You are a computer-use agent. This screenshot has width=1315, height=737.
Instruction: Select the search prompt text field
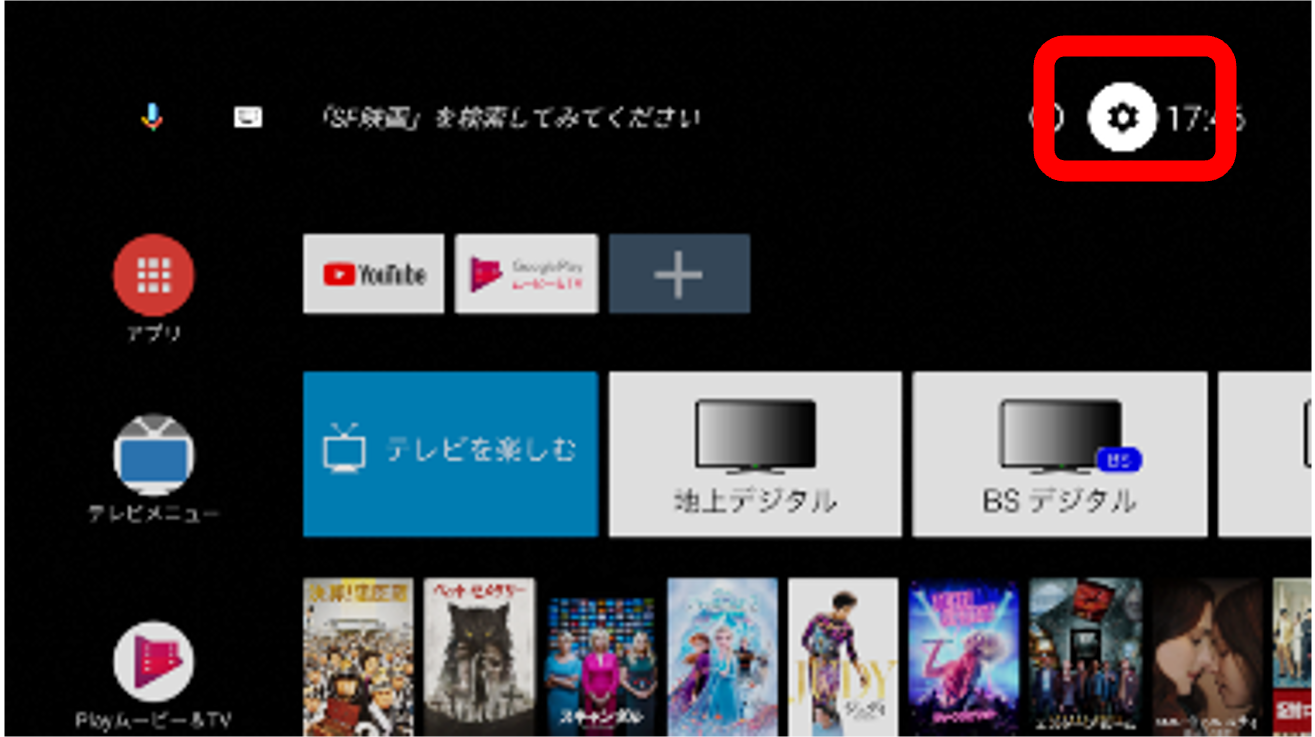pos(510,118)
